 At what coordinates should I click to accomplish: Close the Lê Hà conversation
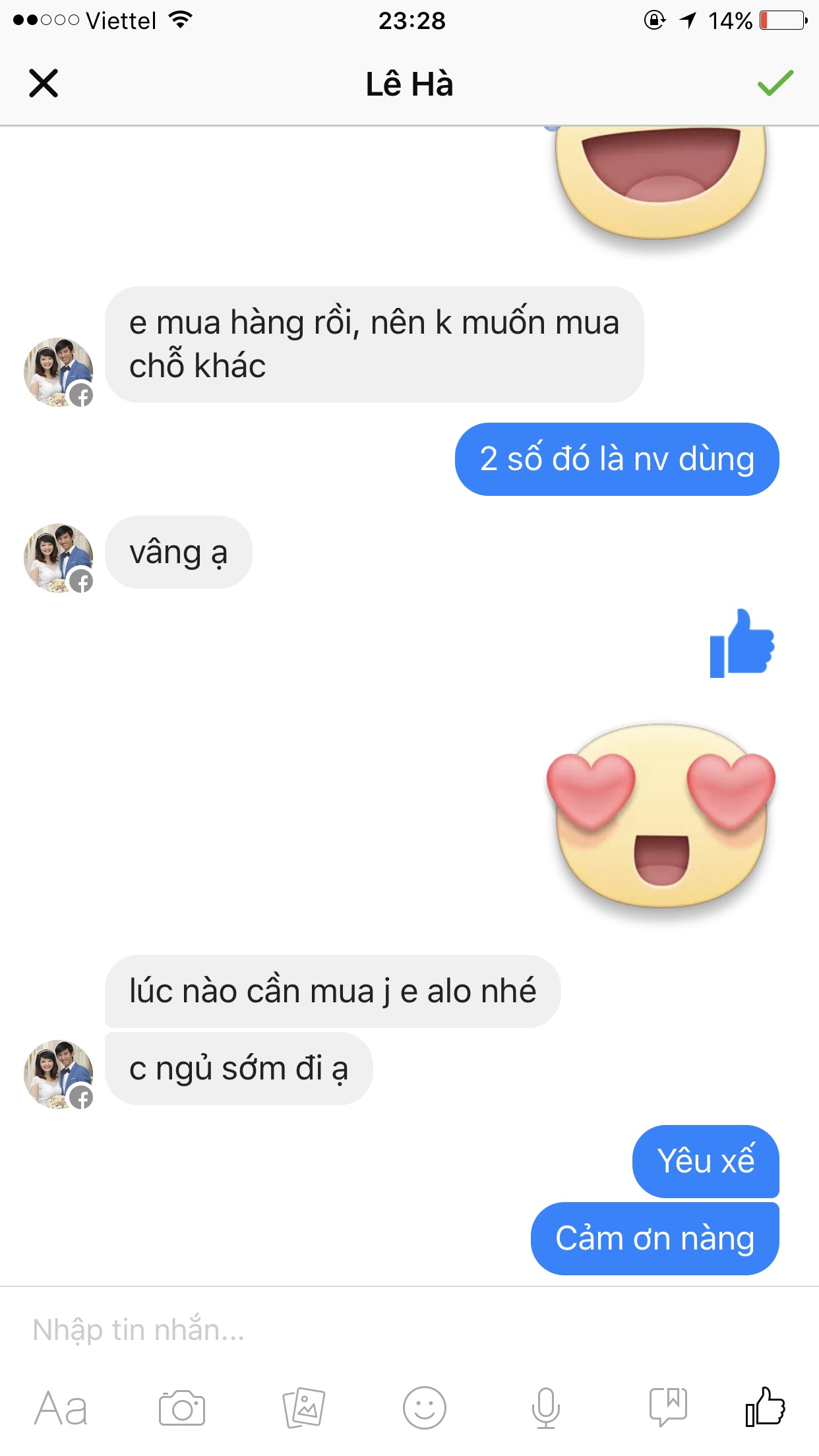click(44, 84)
